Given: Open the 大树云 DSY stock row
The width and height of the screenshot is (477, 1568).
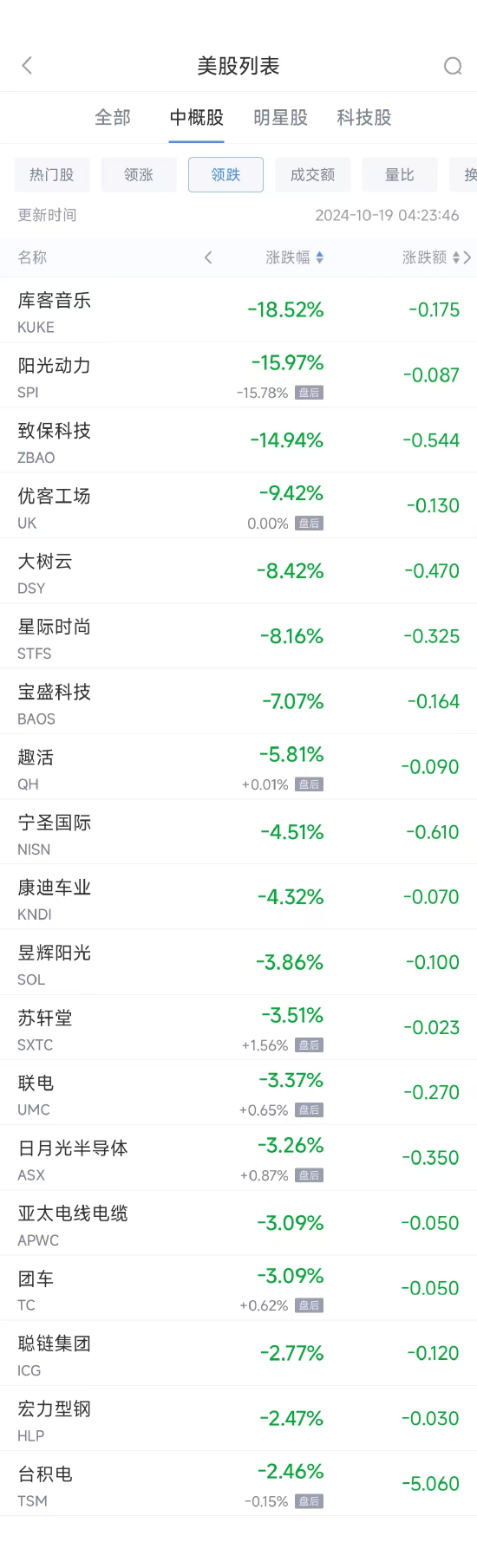Looking at the screenshot, I should pos(238,571).
